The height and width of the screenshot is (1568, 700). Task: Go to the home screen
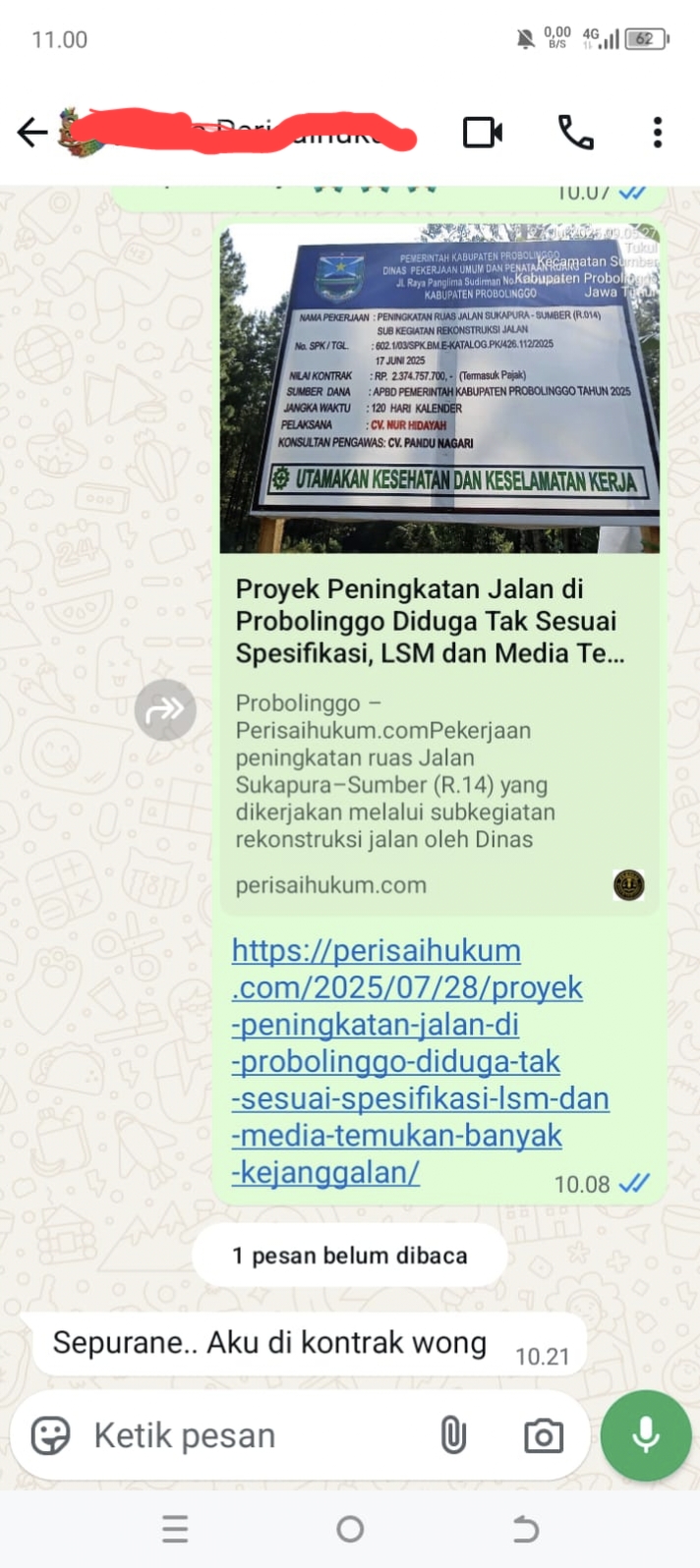[x=350, y=1529]
